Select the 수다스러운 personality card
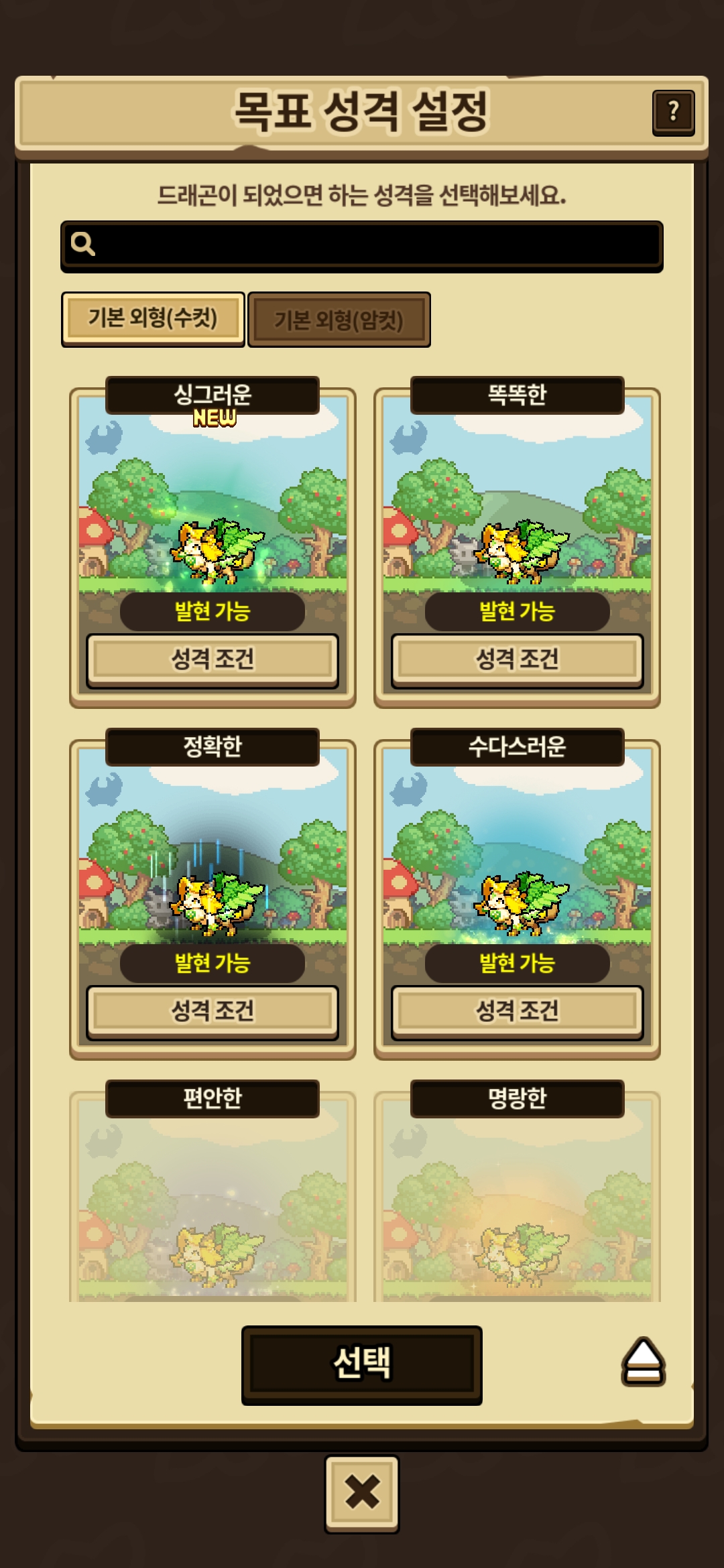Viewport: 724px width, 1568px height. [517, 861]
